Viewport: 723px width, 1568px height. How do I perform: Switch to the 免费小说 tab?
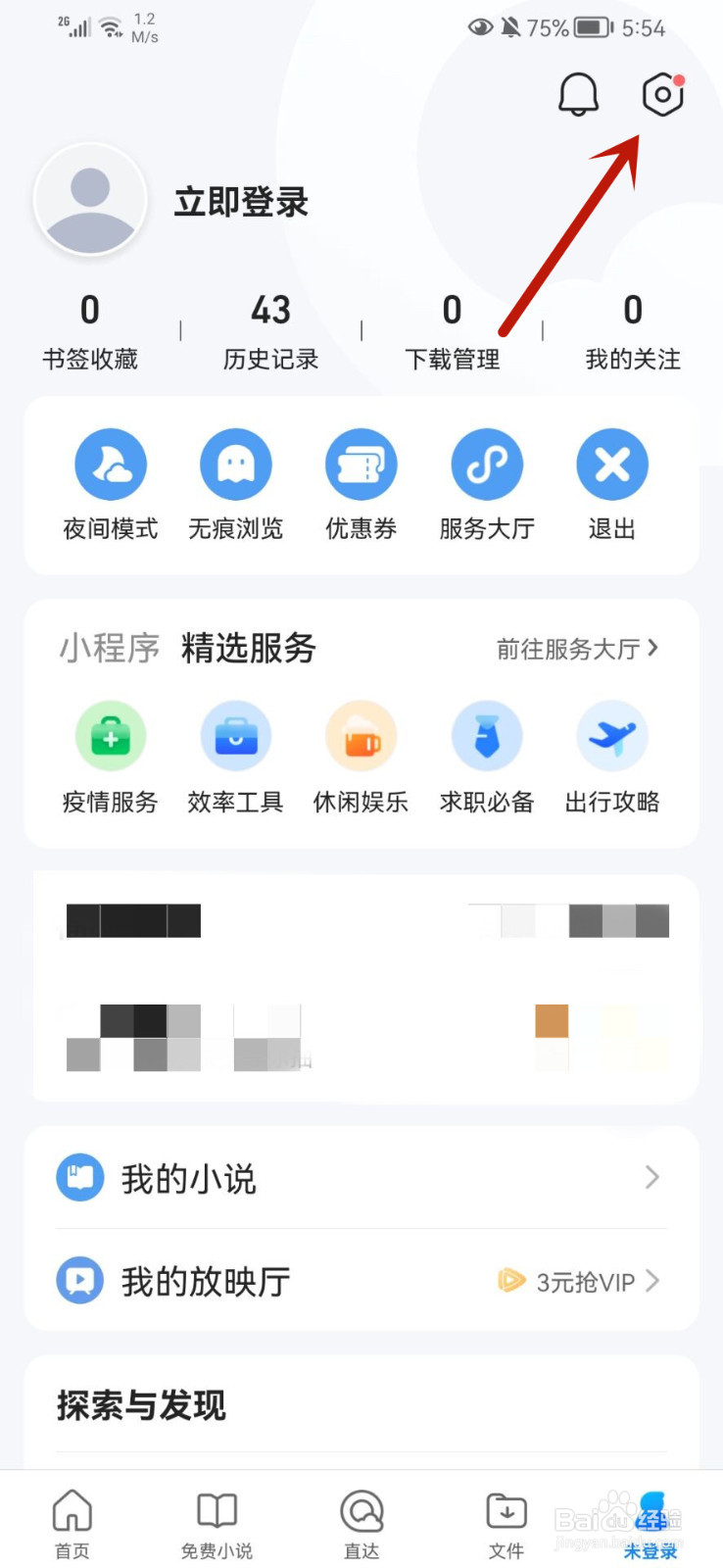click(217, 1523)
